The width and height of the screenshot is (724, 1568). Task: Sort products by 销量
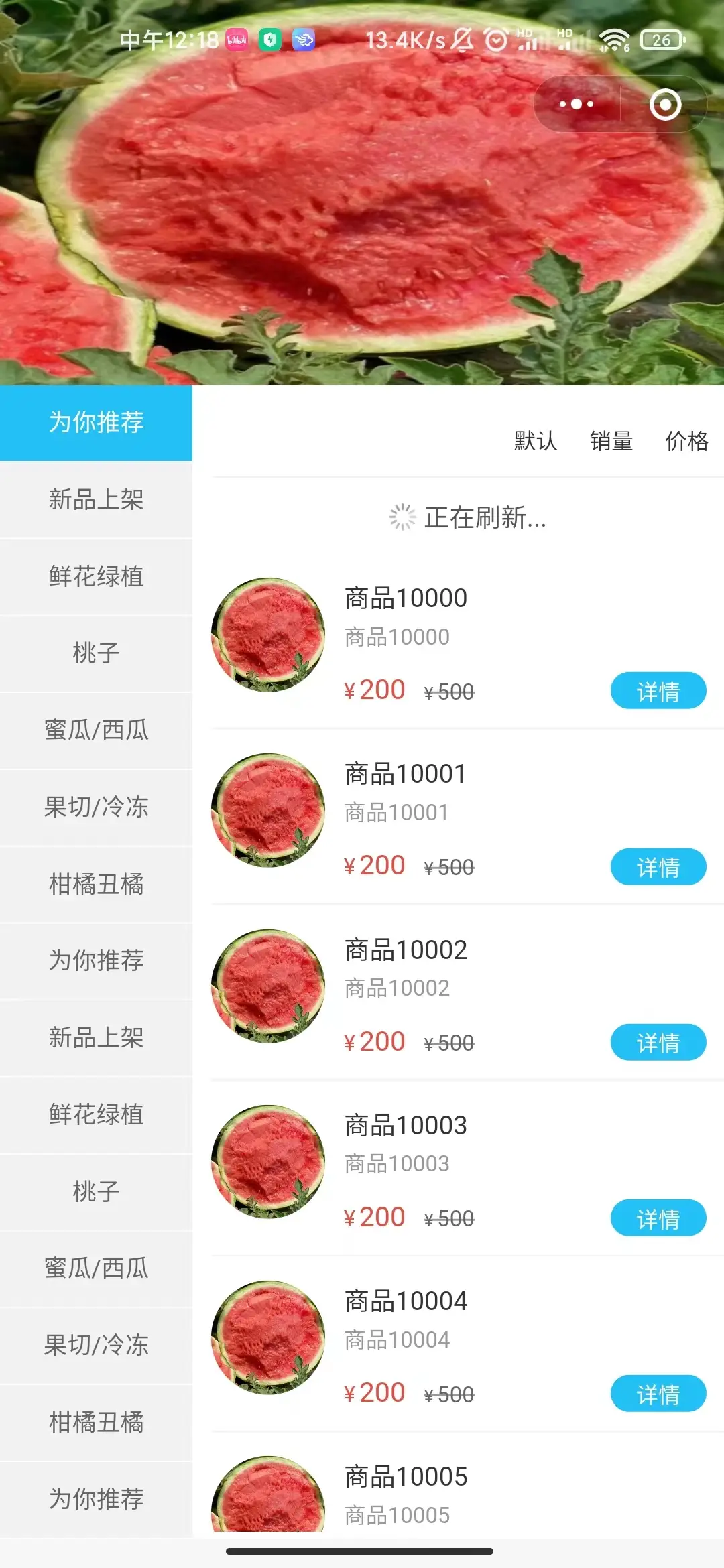coord(611,441)
